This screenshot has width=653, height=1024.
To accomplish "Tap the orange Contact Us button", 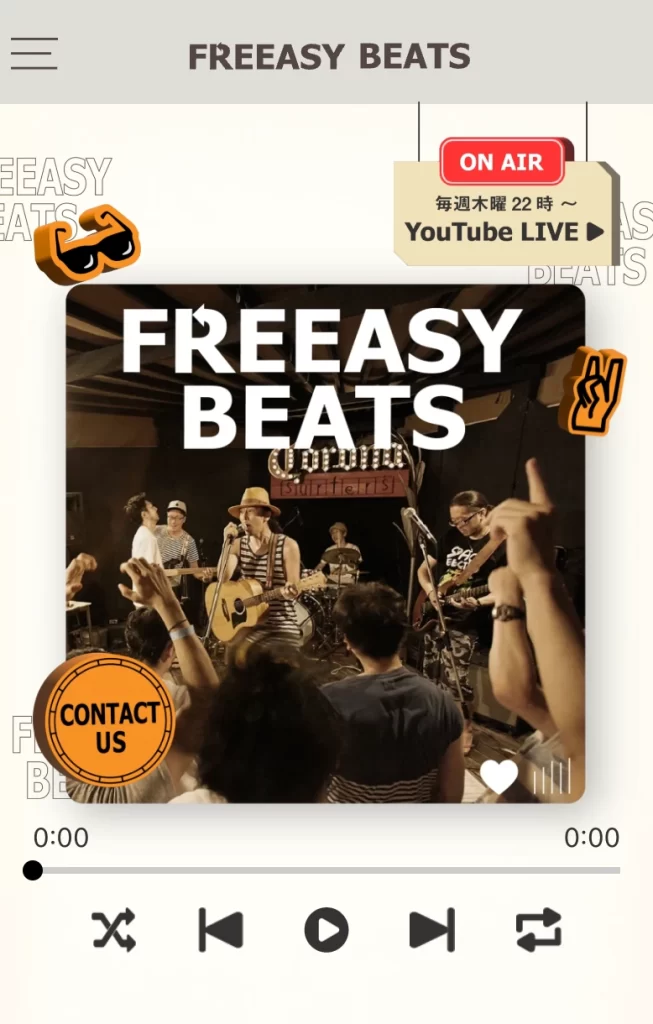I will tap(109, 727).
